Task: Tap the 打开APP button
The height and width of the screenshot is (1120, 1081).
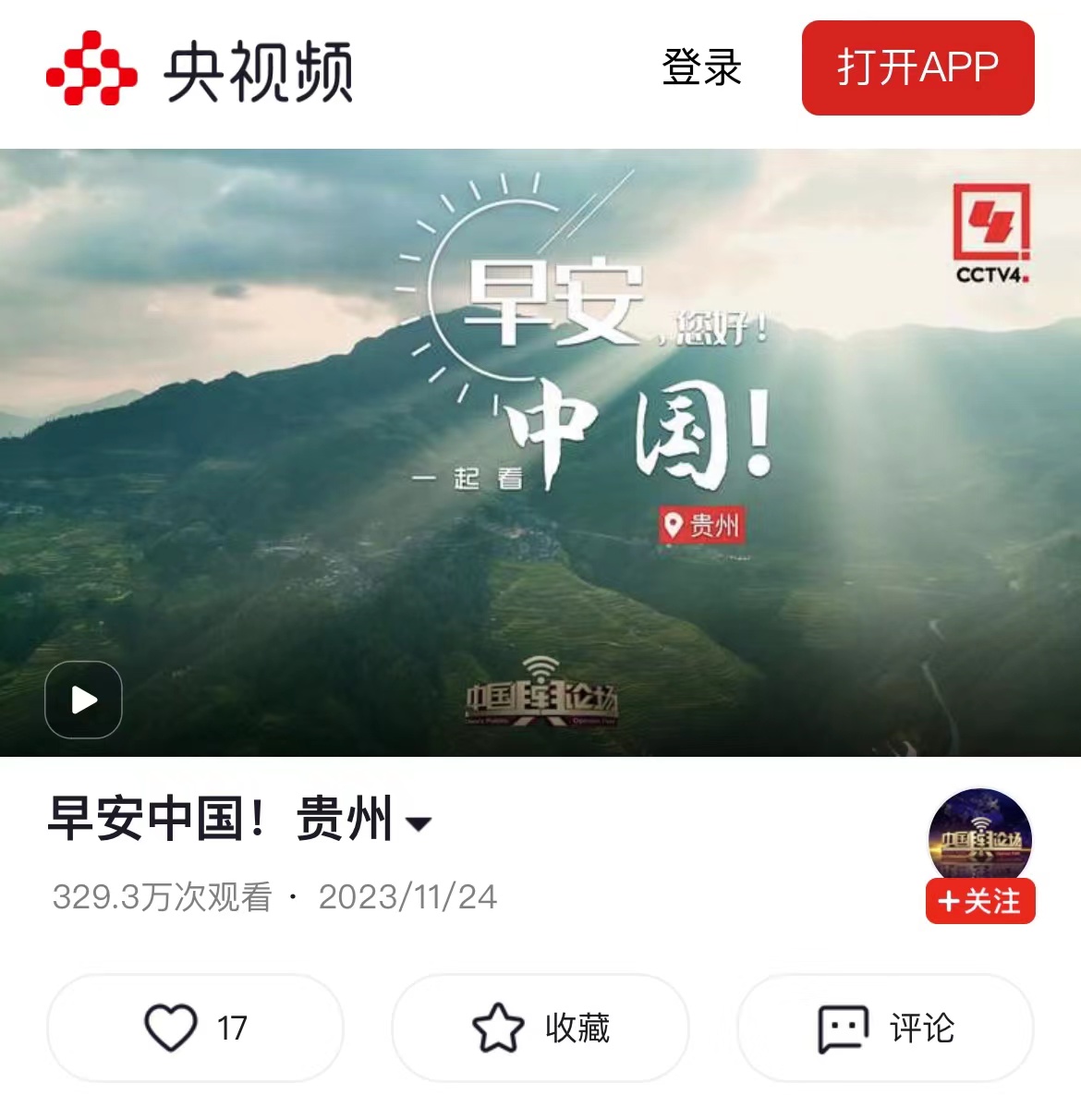Action: (917, 68)
